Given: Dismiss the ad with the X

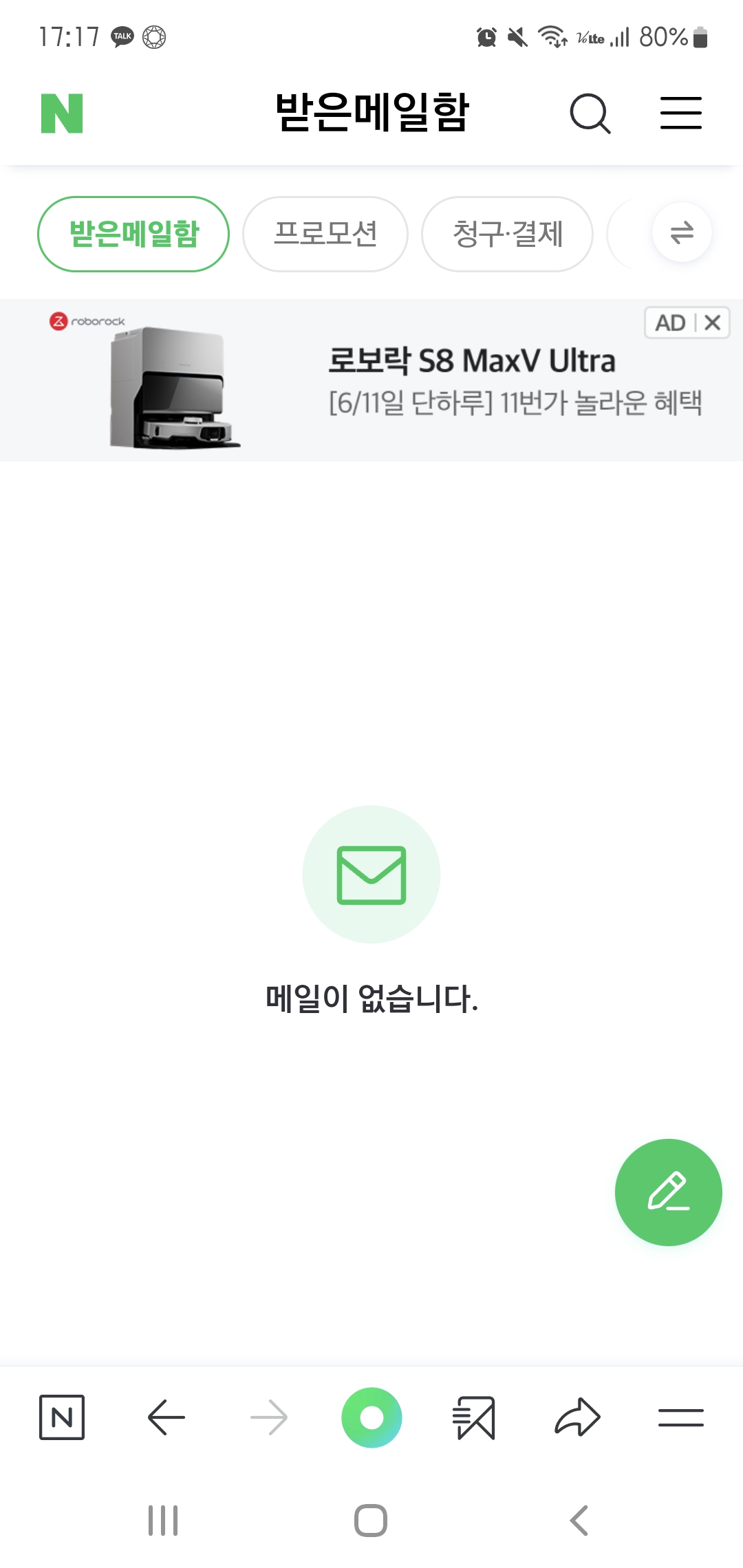Looking at the screenshot, I should click(713, 323).
